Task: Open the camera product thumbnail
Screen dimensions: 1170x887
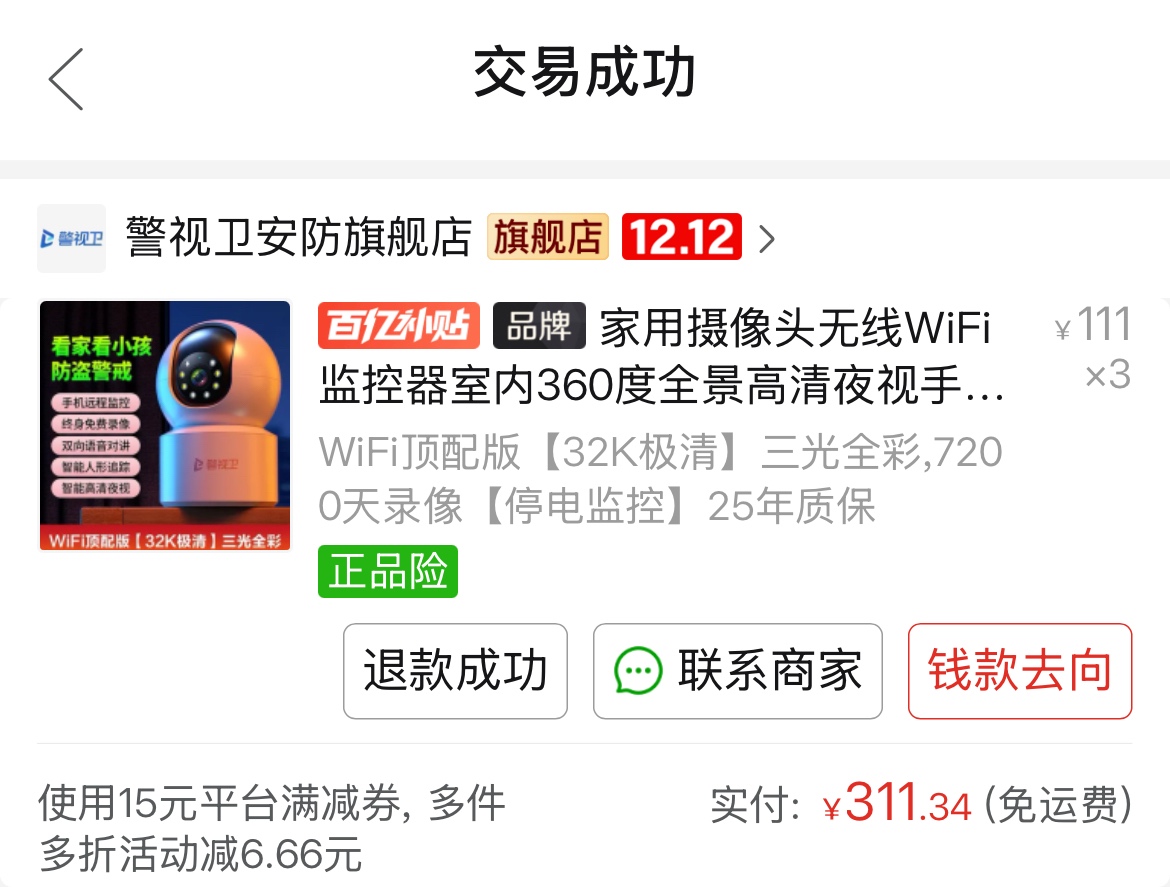Action: (165, 426)
